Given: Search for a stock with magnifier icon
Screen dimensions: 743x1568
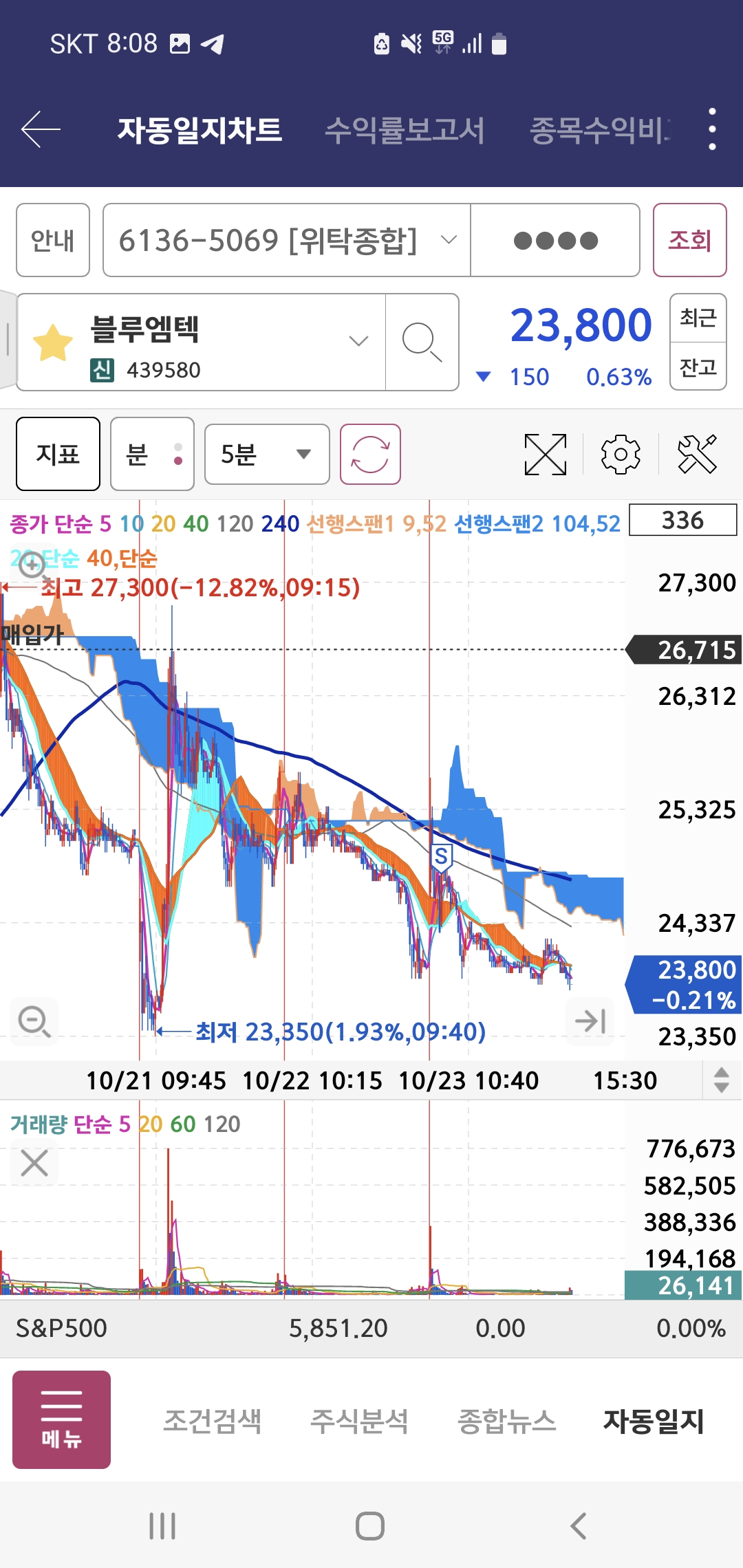Looking at the screenshot, I should point(422,342).
